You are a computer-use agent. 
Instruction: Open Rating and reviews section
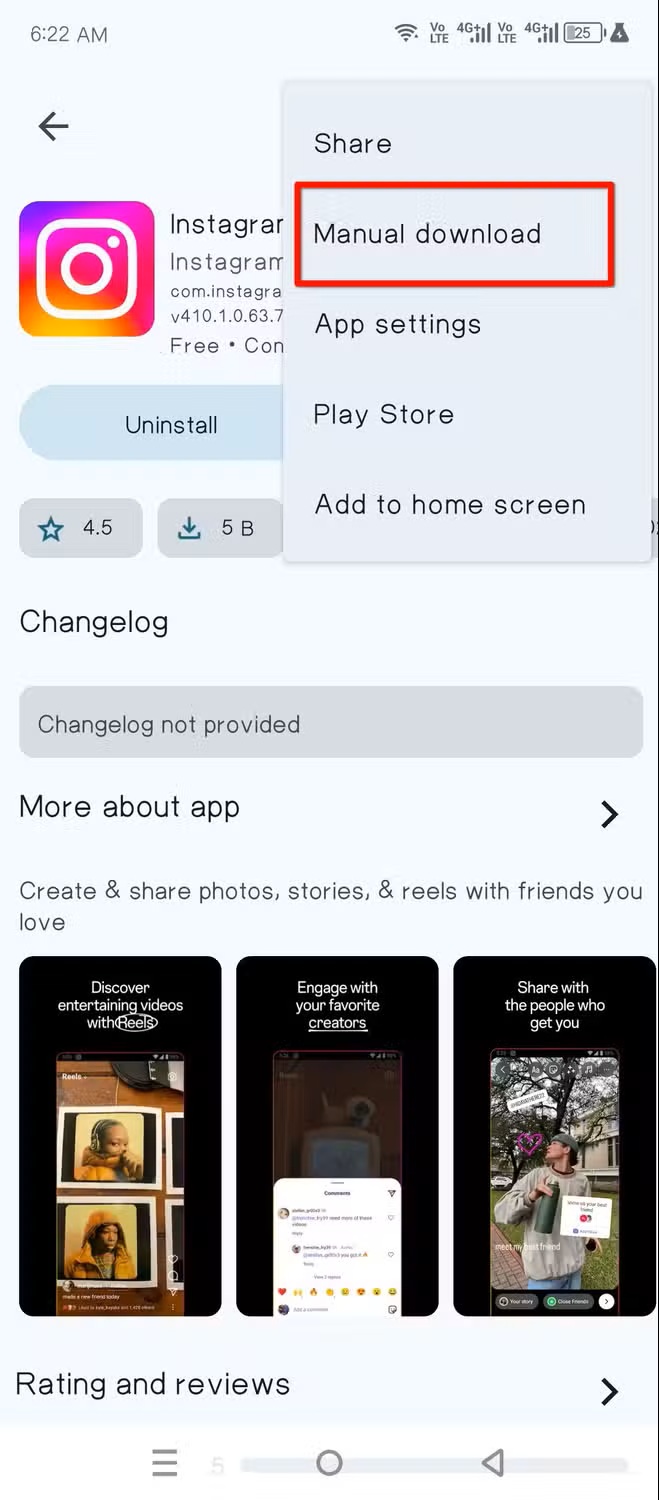609,1391
